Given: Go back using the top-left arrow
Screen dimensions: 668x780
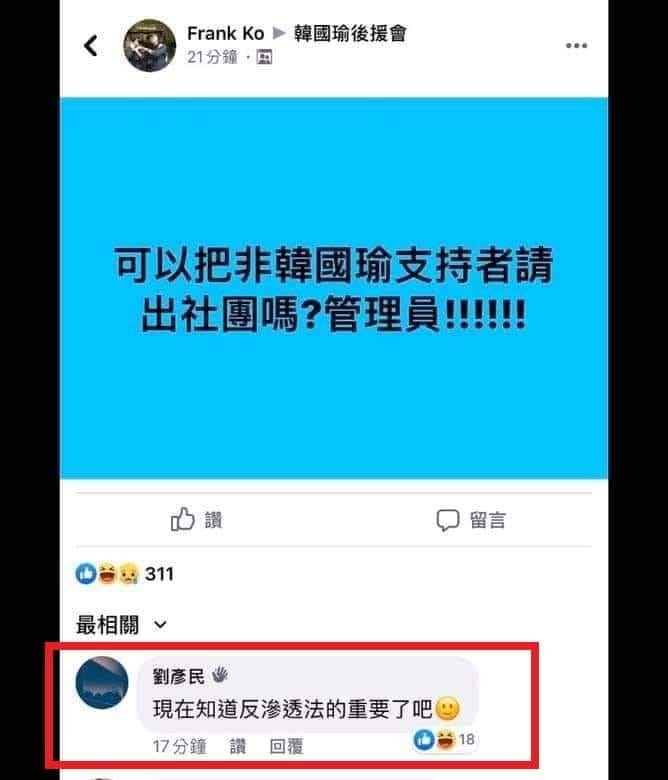Looking at the screenshot, I should (91, 45).
